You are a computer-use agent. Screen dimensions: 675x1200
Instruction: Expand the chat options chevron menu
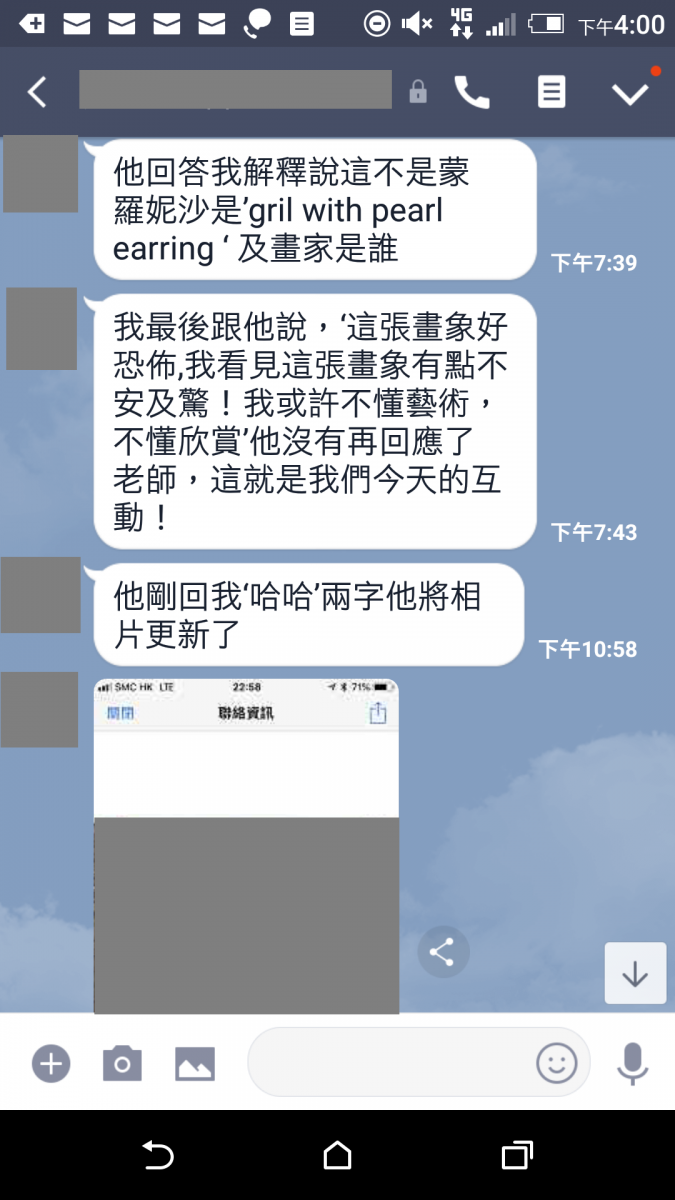pos(630,93)
